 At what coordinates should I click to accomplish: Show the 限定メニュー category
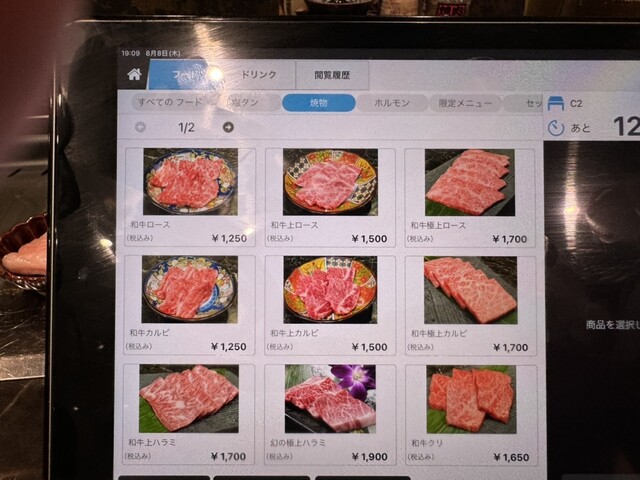pyautogui.click(x=464, y=103)
